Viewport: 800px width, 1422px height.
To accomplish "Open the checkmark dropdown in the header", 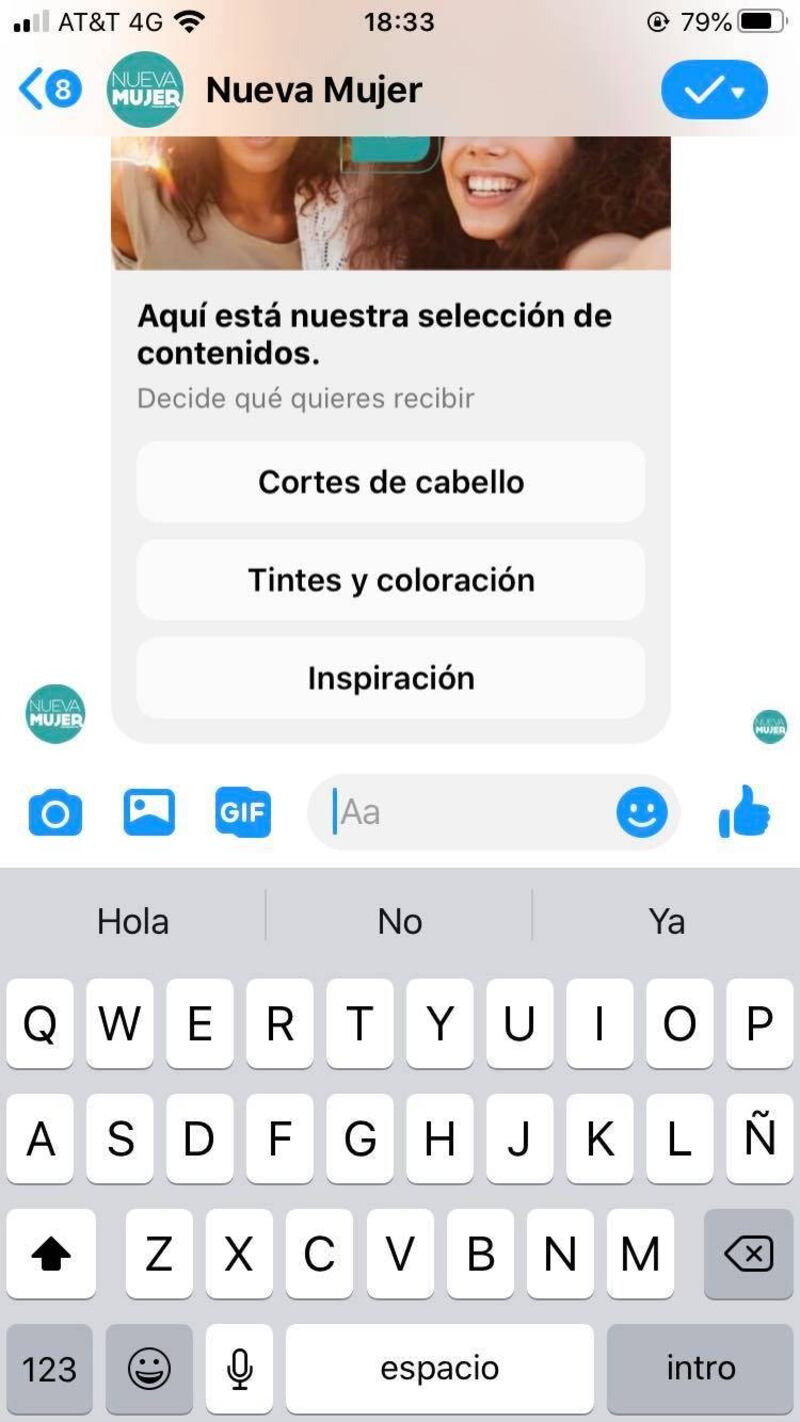I will (714, 90).
